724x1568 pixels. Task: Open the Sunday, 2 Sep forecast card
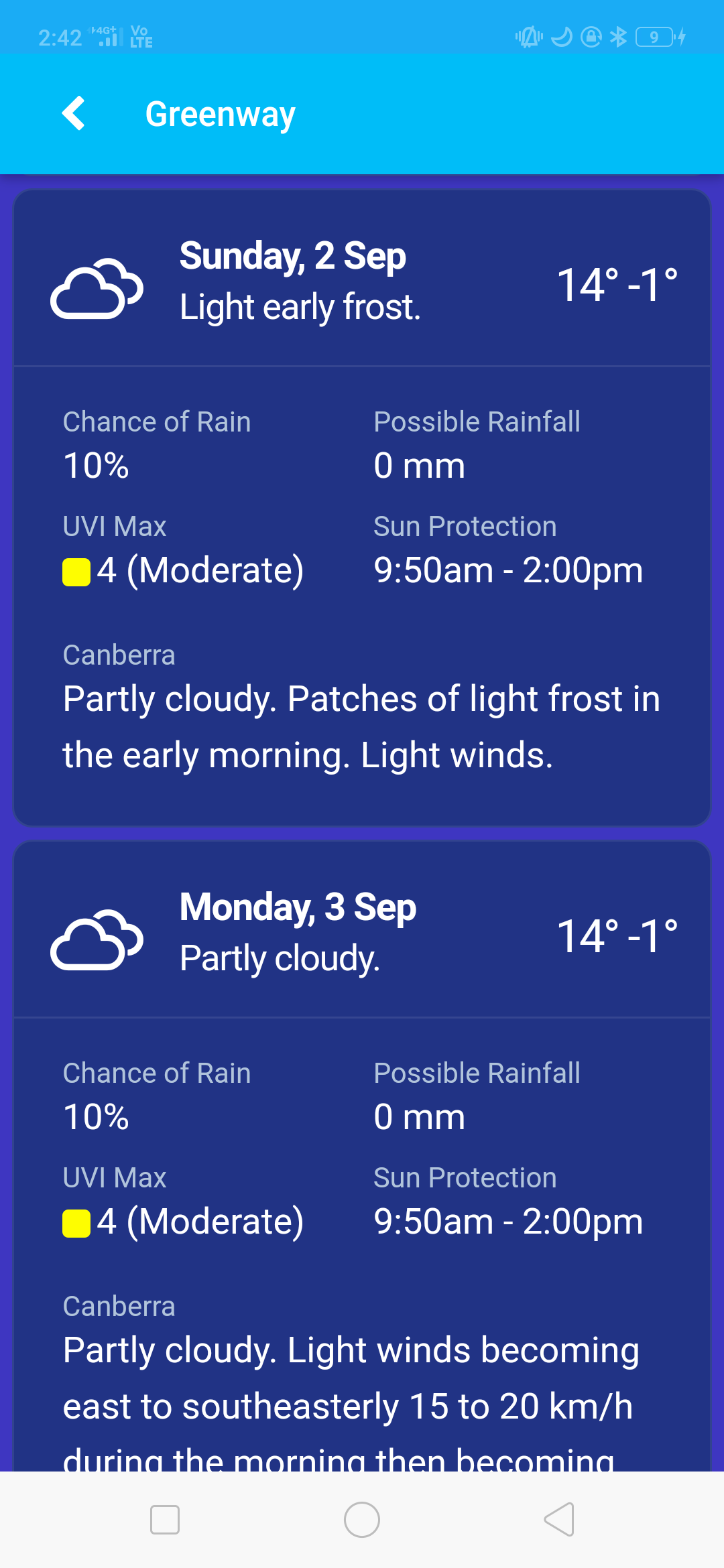[x=362, y=507]
